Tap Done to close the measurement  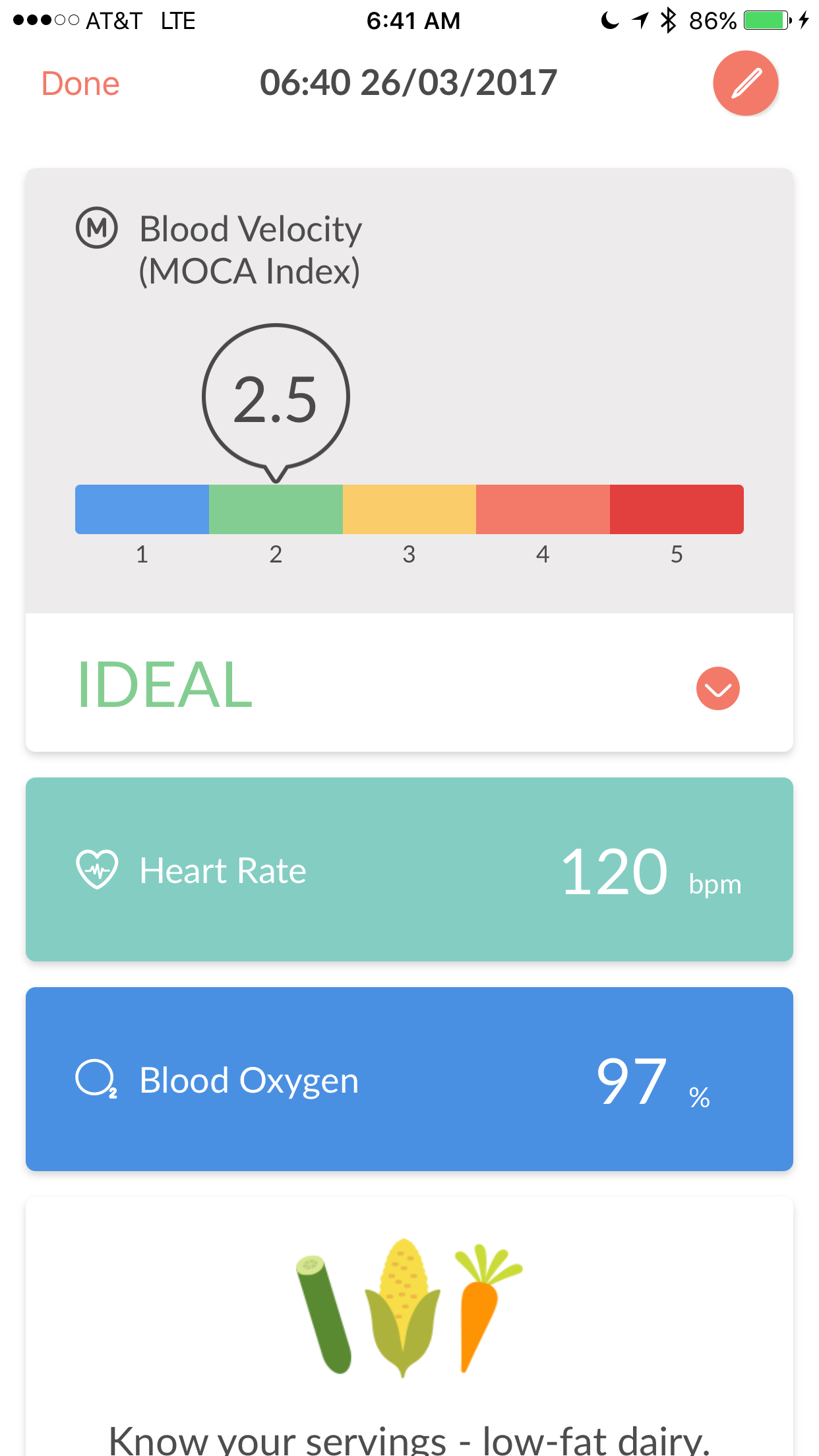click(80, 84)
